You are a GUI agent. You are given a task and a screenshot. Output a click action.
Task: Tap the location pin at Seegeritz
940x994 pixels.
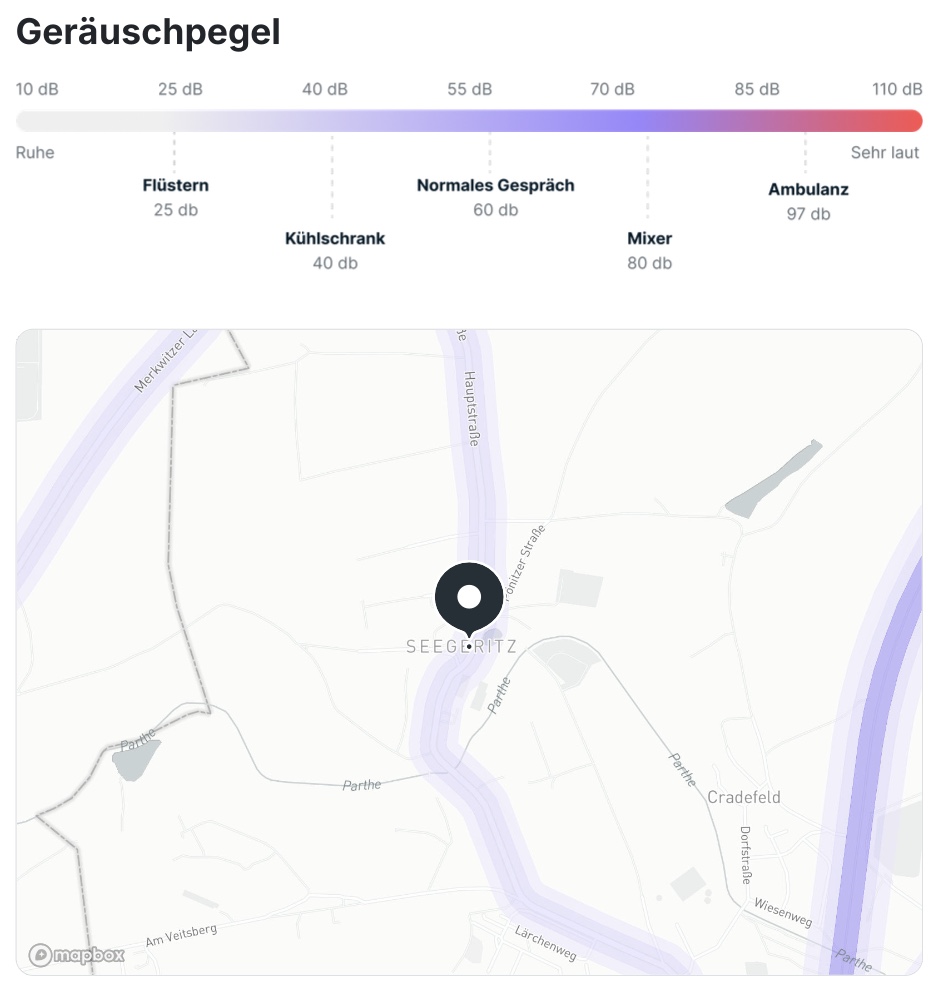point(469,599)
